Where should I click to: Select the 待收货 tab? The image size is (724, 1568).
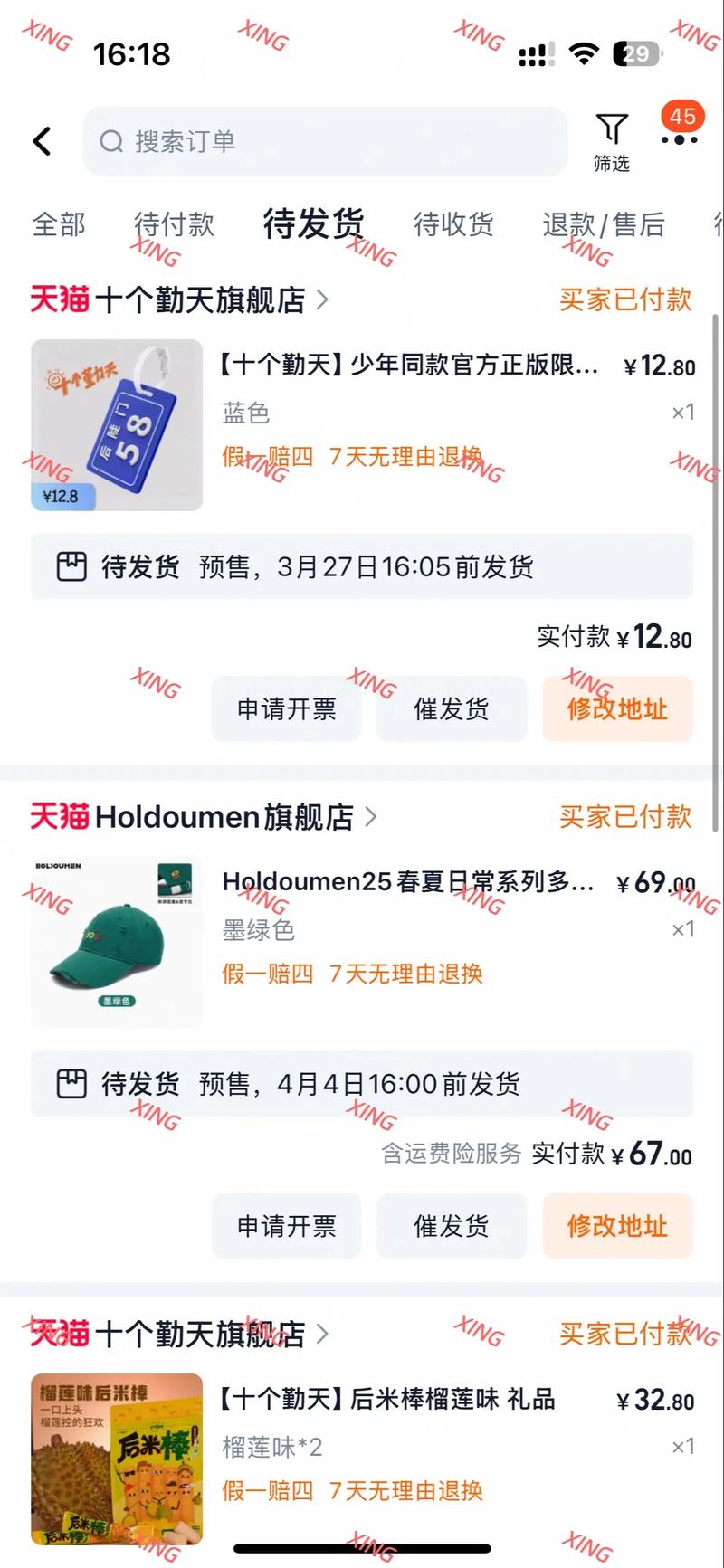[453, 224]
